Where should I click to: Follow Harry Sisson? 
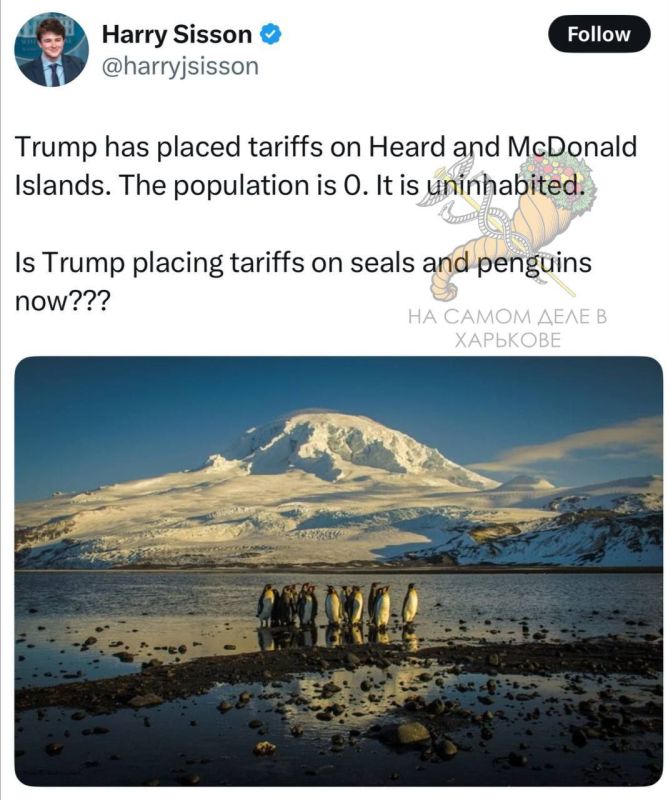(599, 34)
